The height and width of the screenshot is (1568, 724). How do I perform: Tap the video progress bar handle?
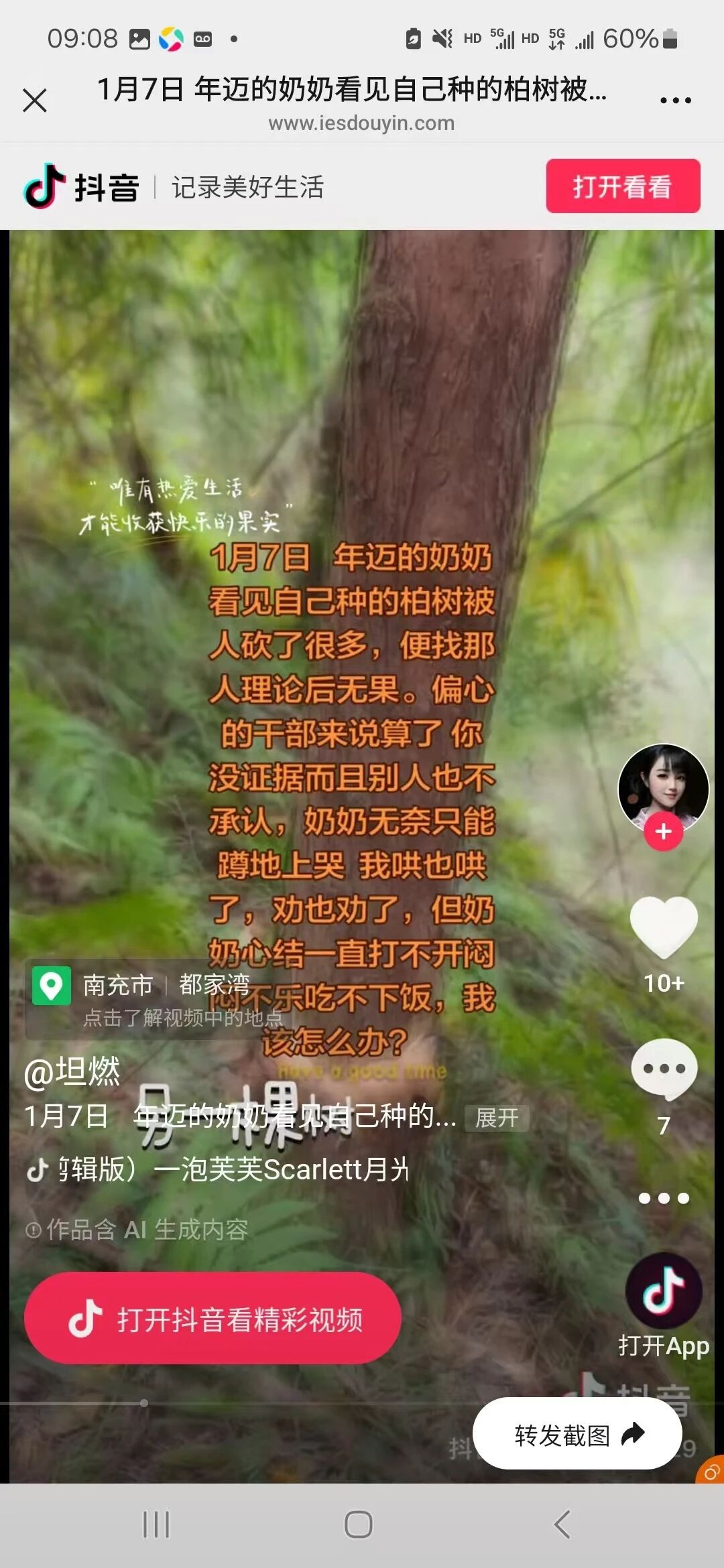[144, 1402]
